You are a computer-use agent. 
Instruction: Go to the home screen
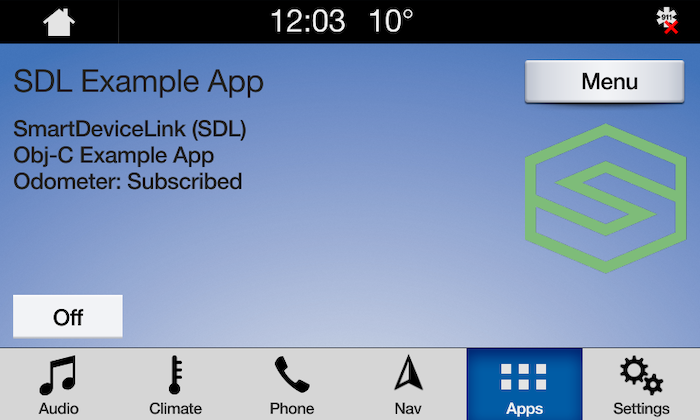(x=59, y=22)
